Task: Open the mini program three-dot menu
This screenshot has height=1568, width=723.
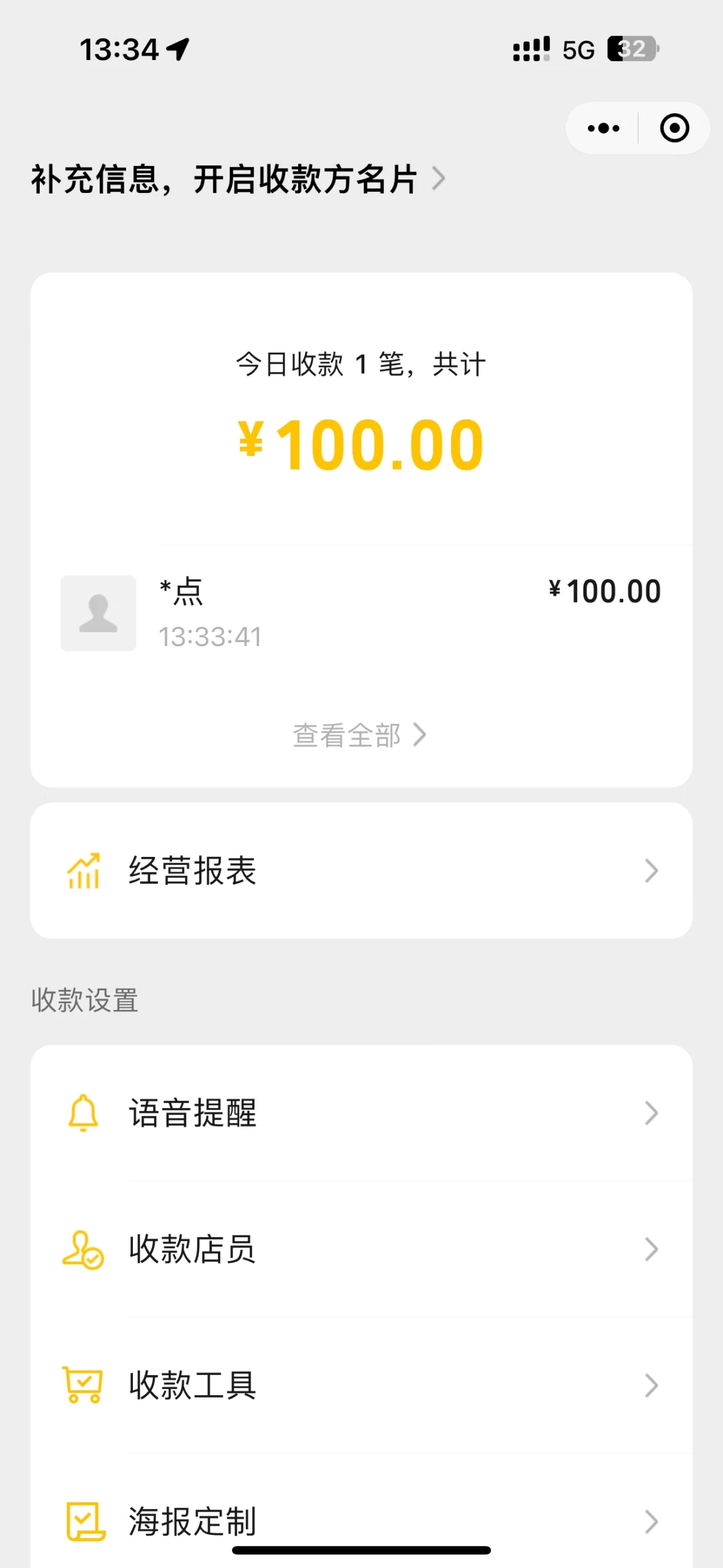Action: coord(603,128)
